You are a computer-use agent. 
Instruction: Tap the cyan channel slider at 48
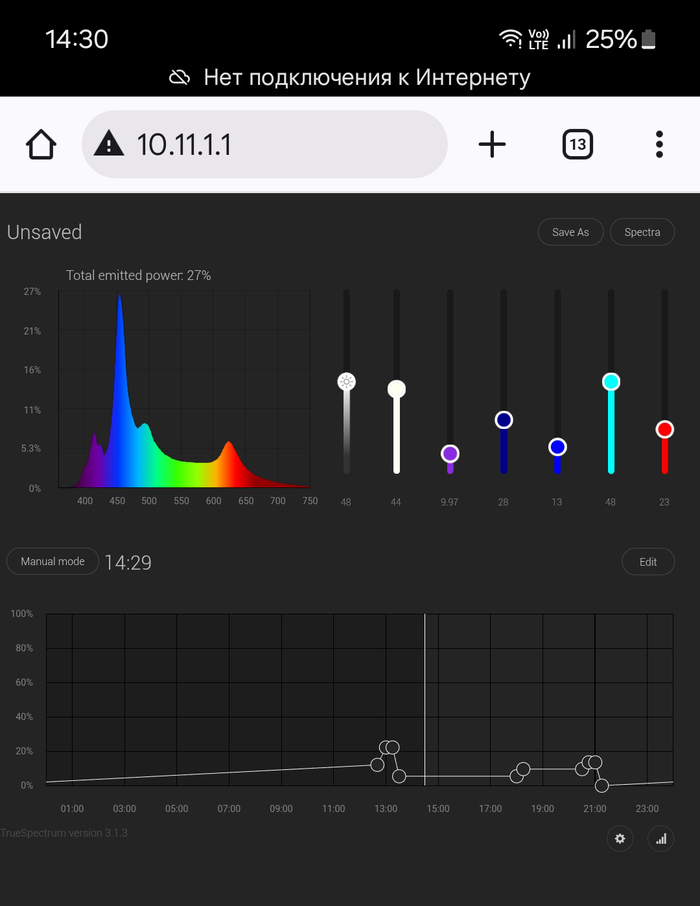(611, 382)
